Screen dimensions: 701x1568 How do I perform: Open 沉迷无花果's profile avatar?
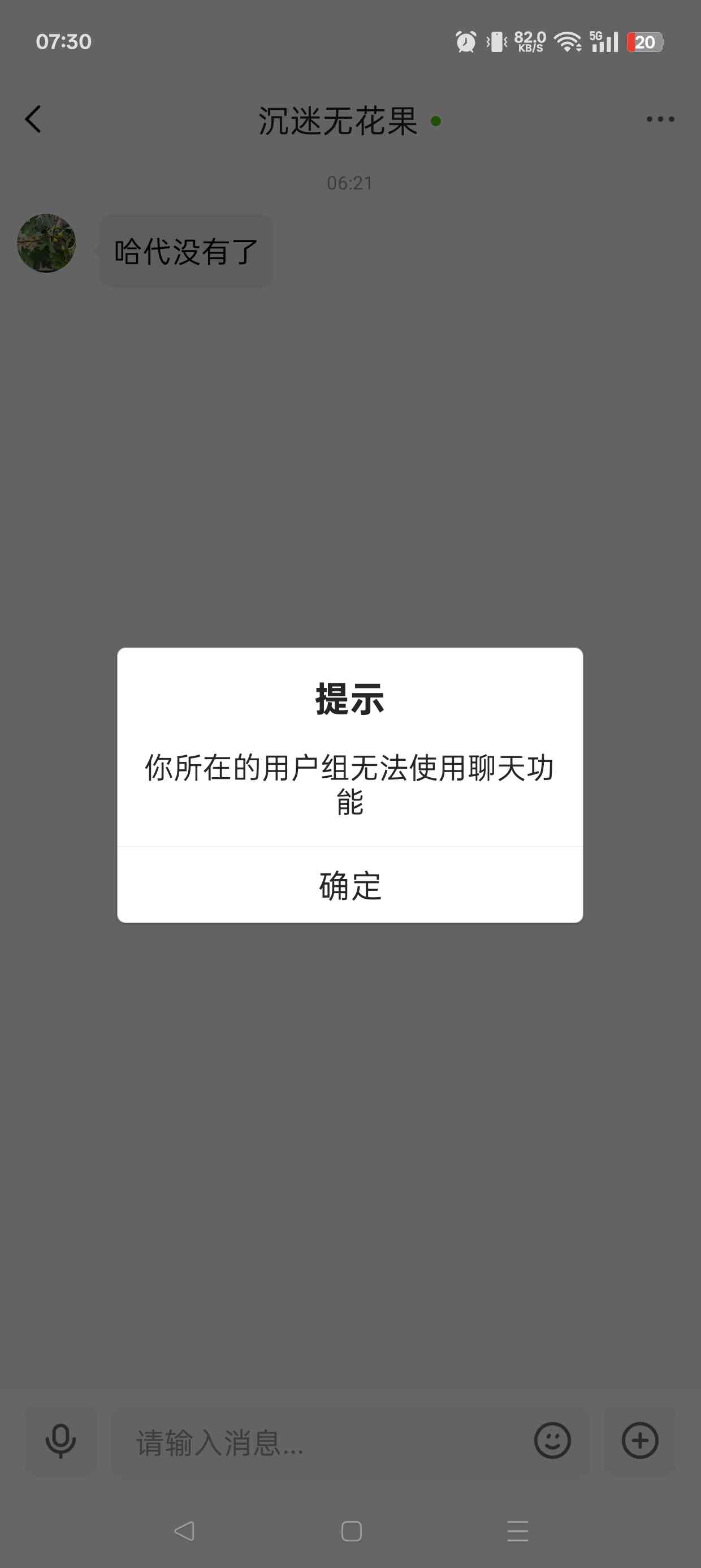click(46, 243)
